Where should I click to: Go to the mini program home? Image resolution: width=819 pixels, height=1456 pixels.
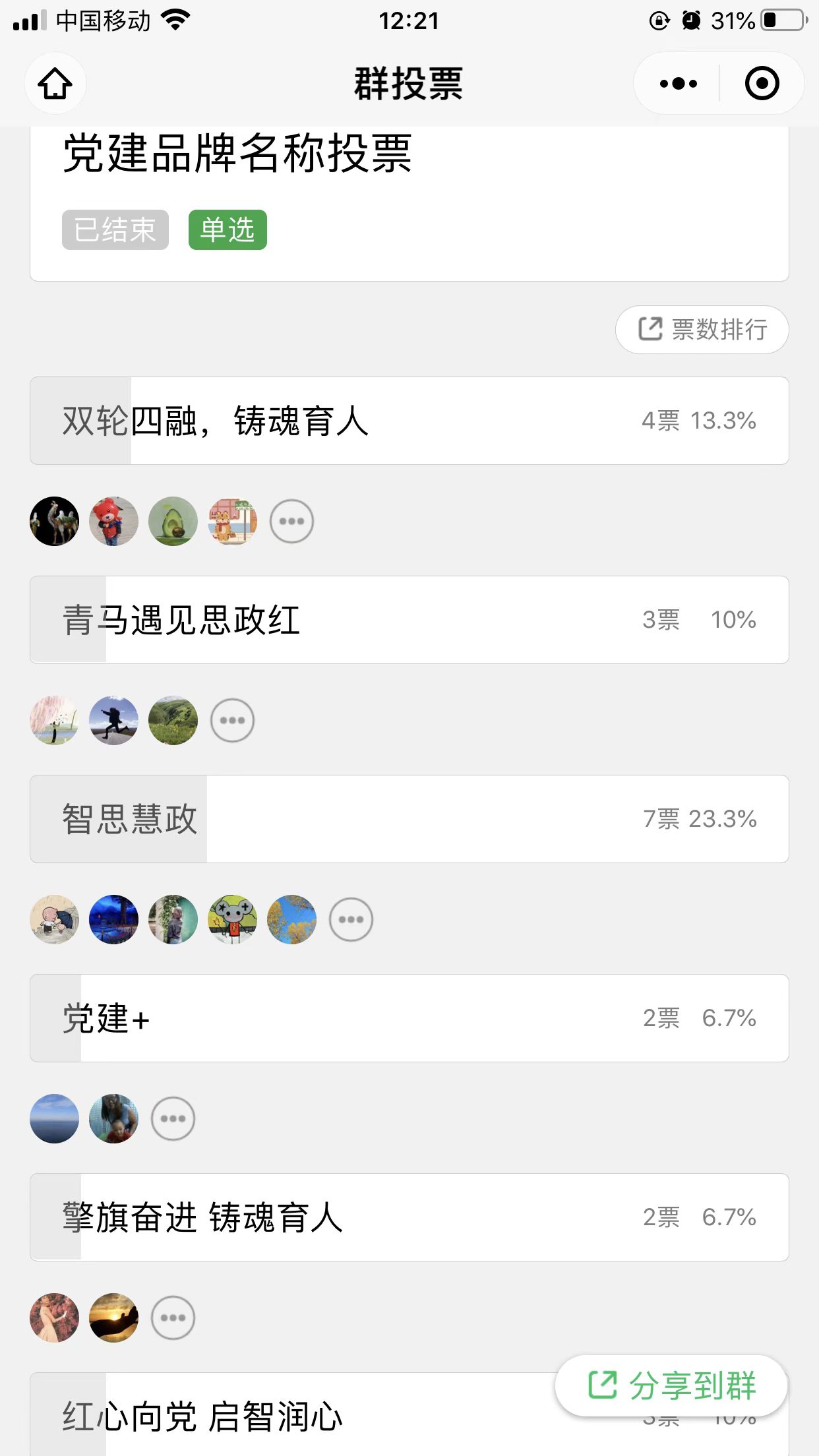(x=55, y=84)
